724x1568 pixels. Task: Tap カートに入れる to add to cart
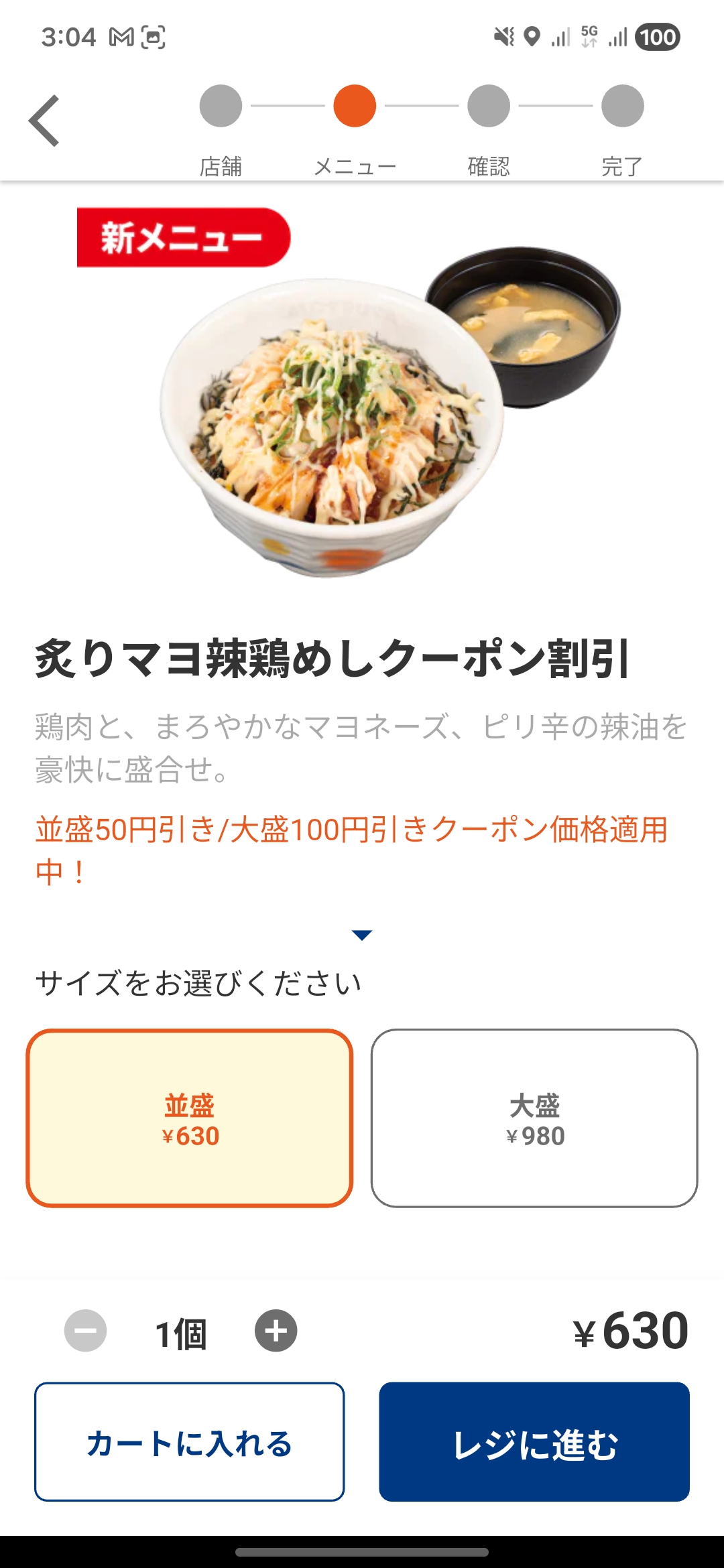click(x=190, y=1441)
